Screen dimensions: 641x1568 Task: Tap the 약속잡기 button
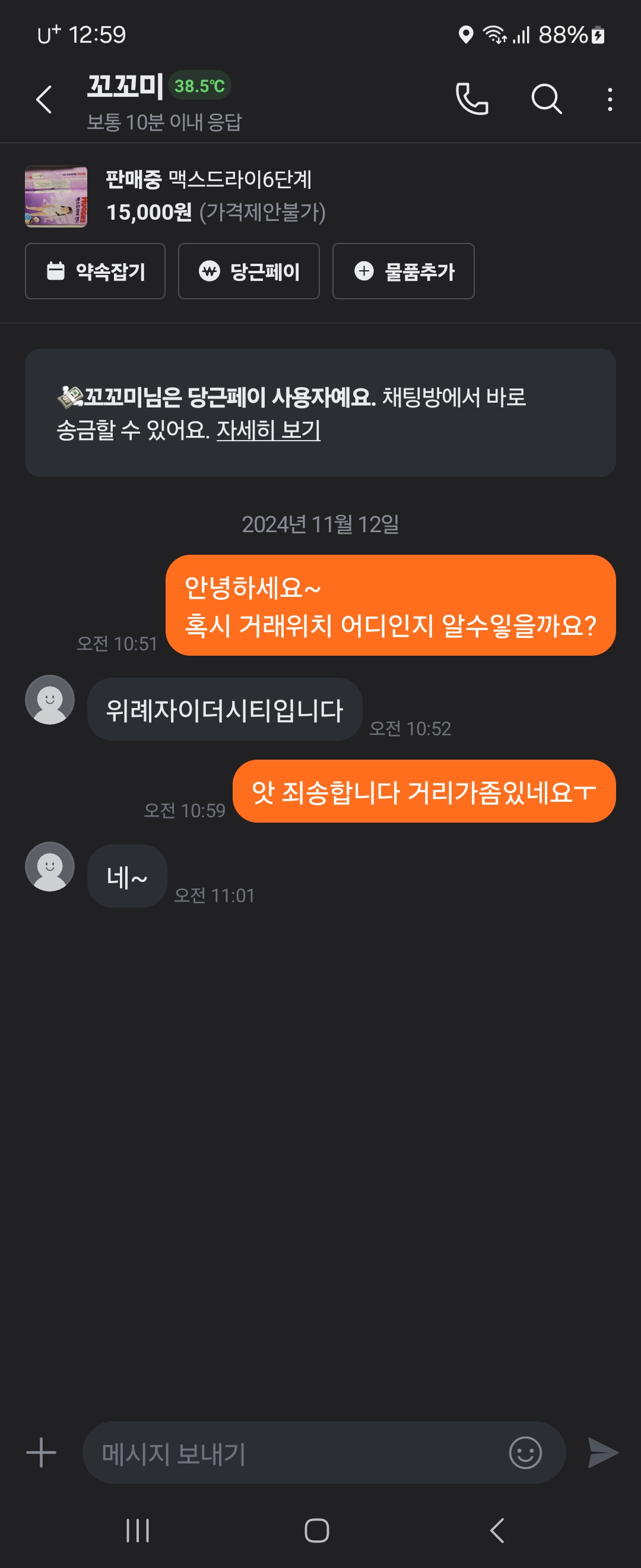[95, 271]
